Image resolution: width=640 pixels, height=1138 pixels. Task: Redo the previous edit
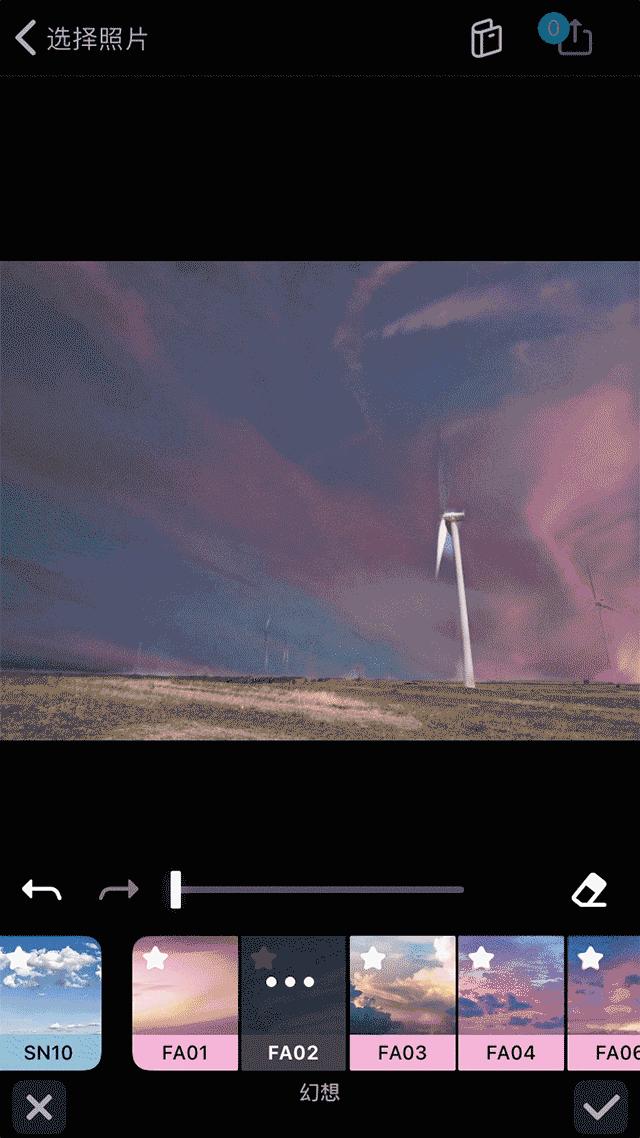click(119, 889)
